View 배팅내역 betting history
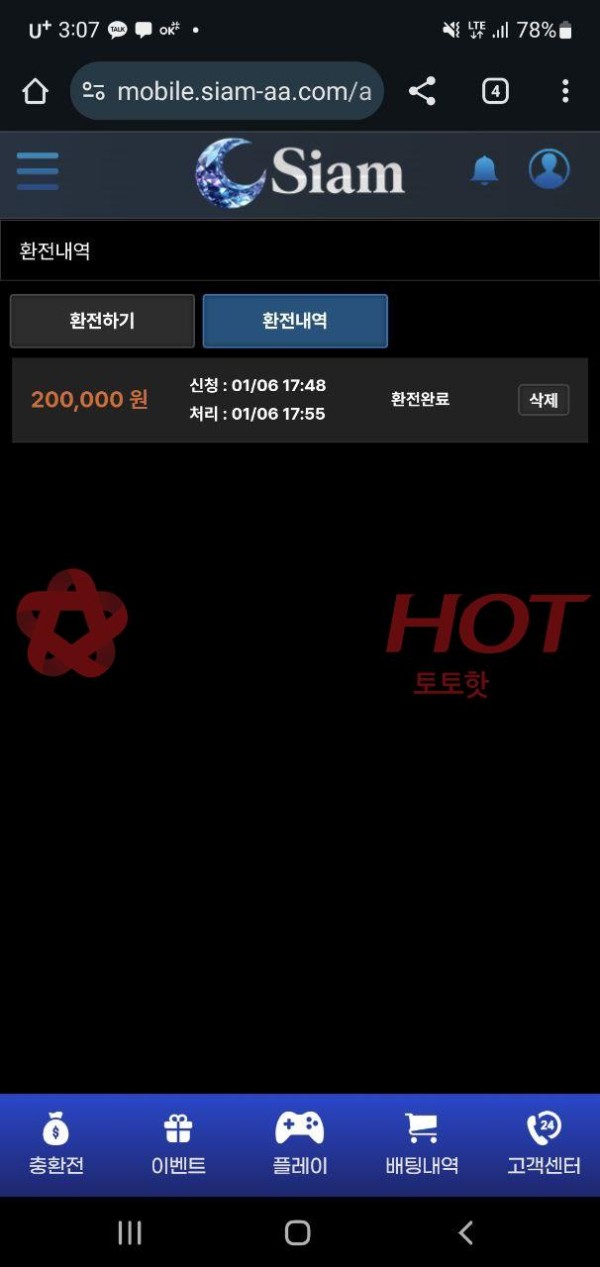 click(x=422, y=1145)
